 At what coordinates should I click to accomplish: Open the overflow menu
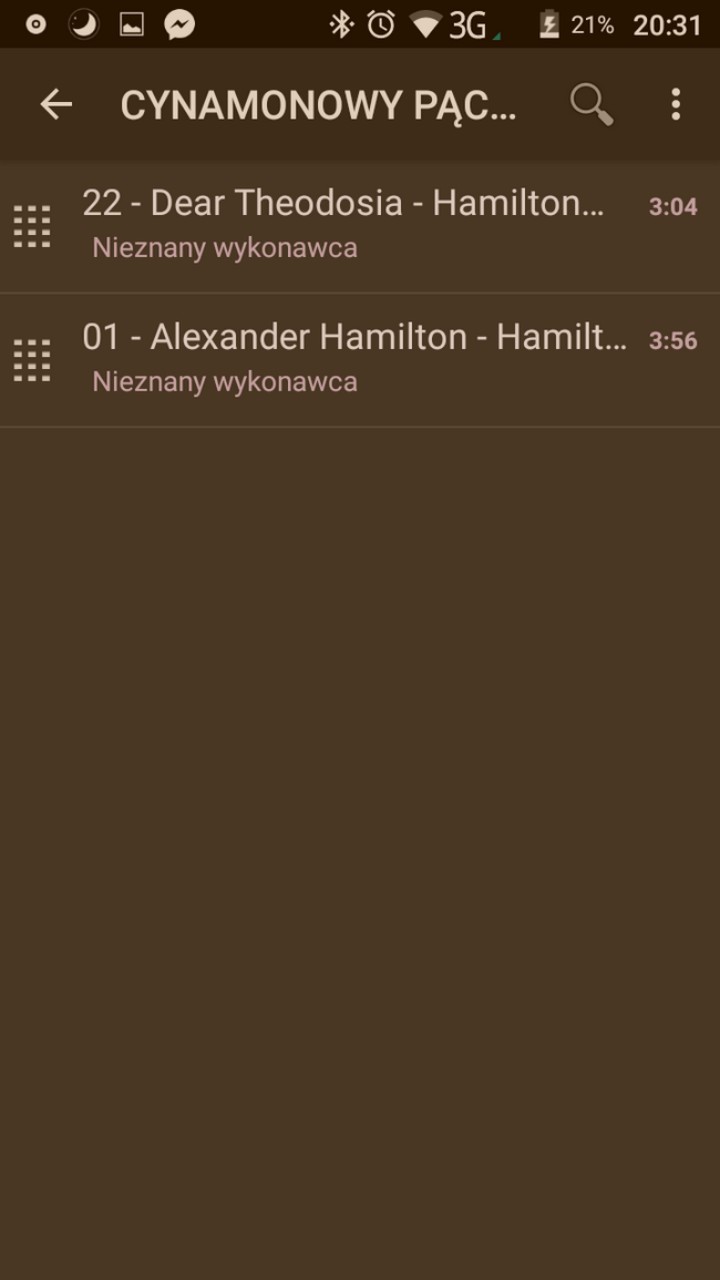(676, 104)
